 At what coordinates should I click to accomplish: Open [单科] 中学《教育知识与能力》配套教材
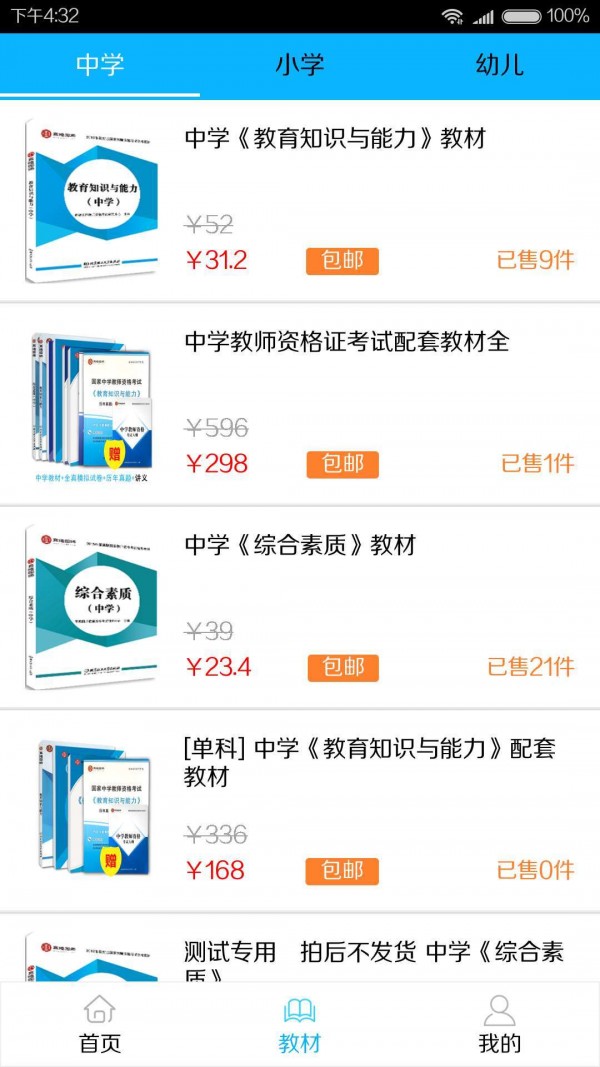pyautogui.click(x=369, y=762)
